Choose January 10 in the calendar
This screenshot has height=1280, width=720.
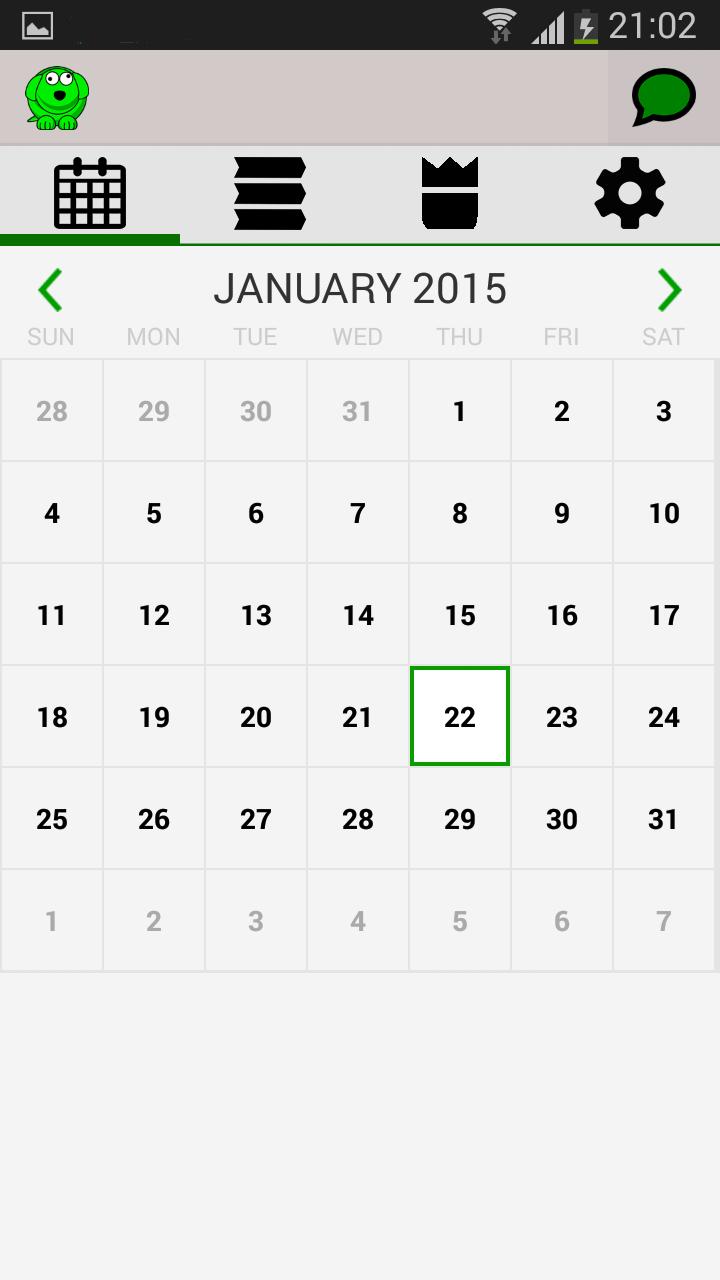664,513
